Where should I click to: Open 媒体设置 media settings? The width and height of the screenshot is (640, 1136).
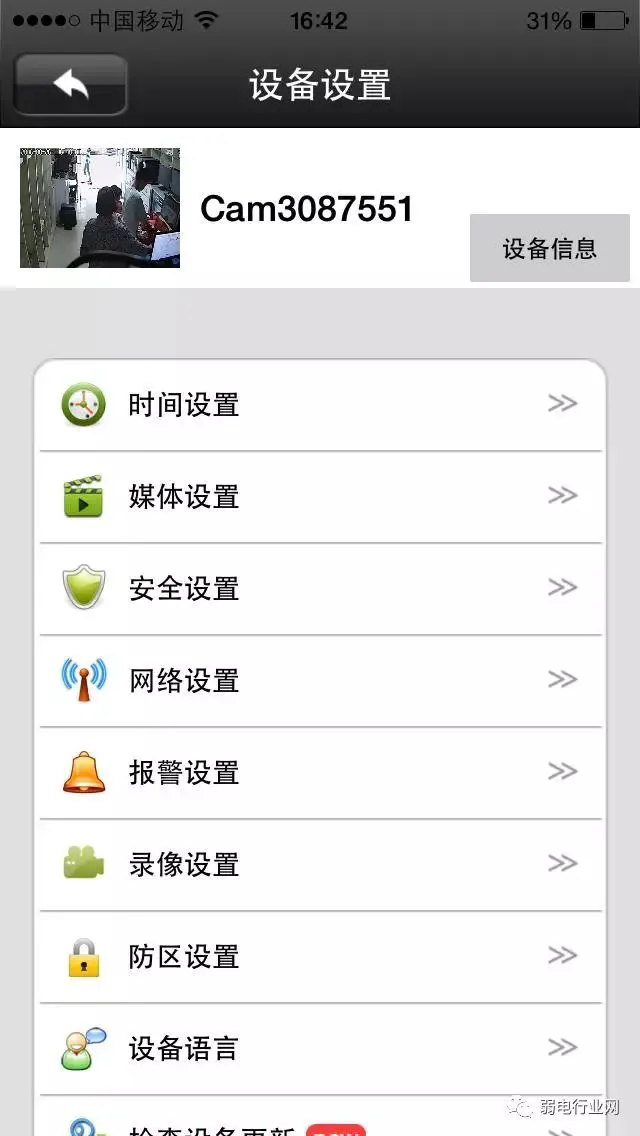(320, 497)
